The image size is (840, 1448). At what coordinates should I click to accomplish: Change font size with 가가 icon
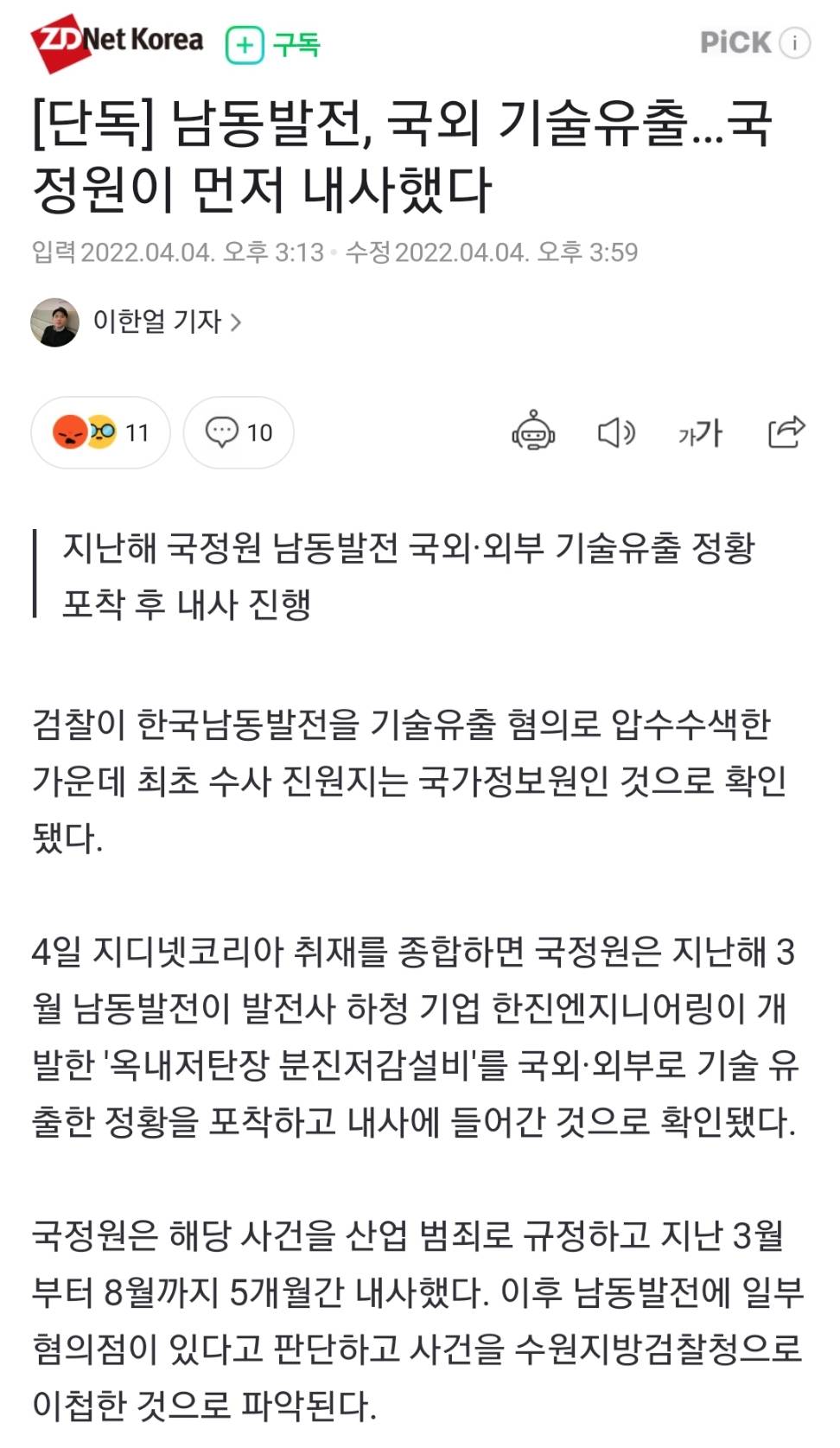click(x=700, y=432)
